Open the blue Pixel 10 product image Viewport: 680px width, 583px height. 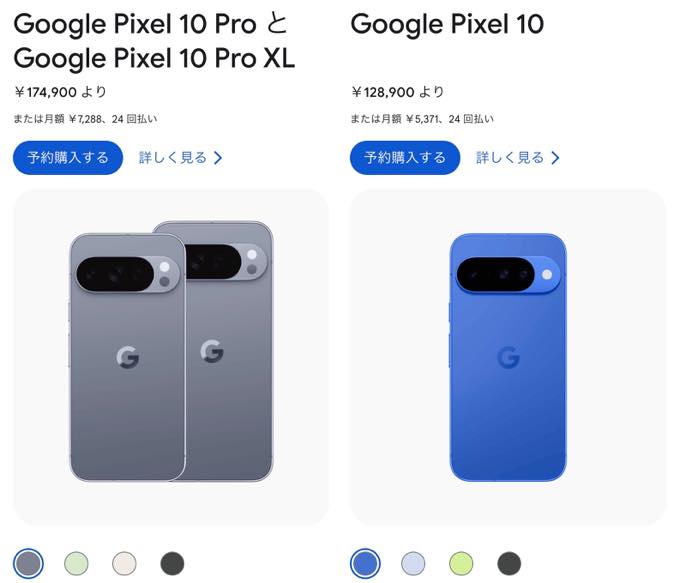pos(508,357)
